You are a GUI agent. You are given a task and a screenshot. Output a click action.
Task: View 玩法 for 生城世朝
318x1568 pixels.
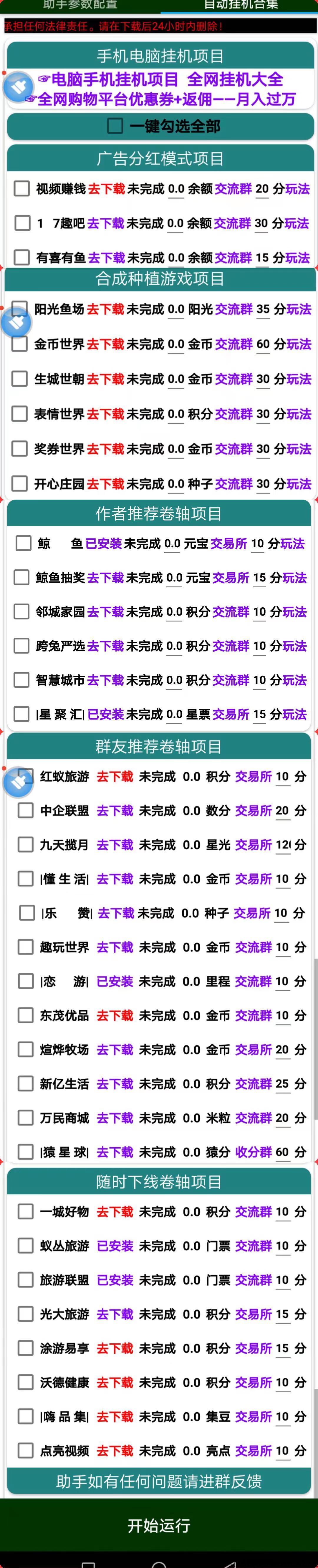299,379
